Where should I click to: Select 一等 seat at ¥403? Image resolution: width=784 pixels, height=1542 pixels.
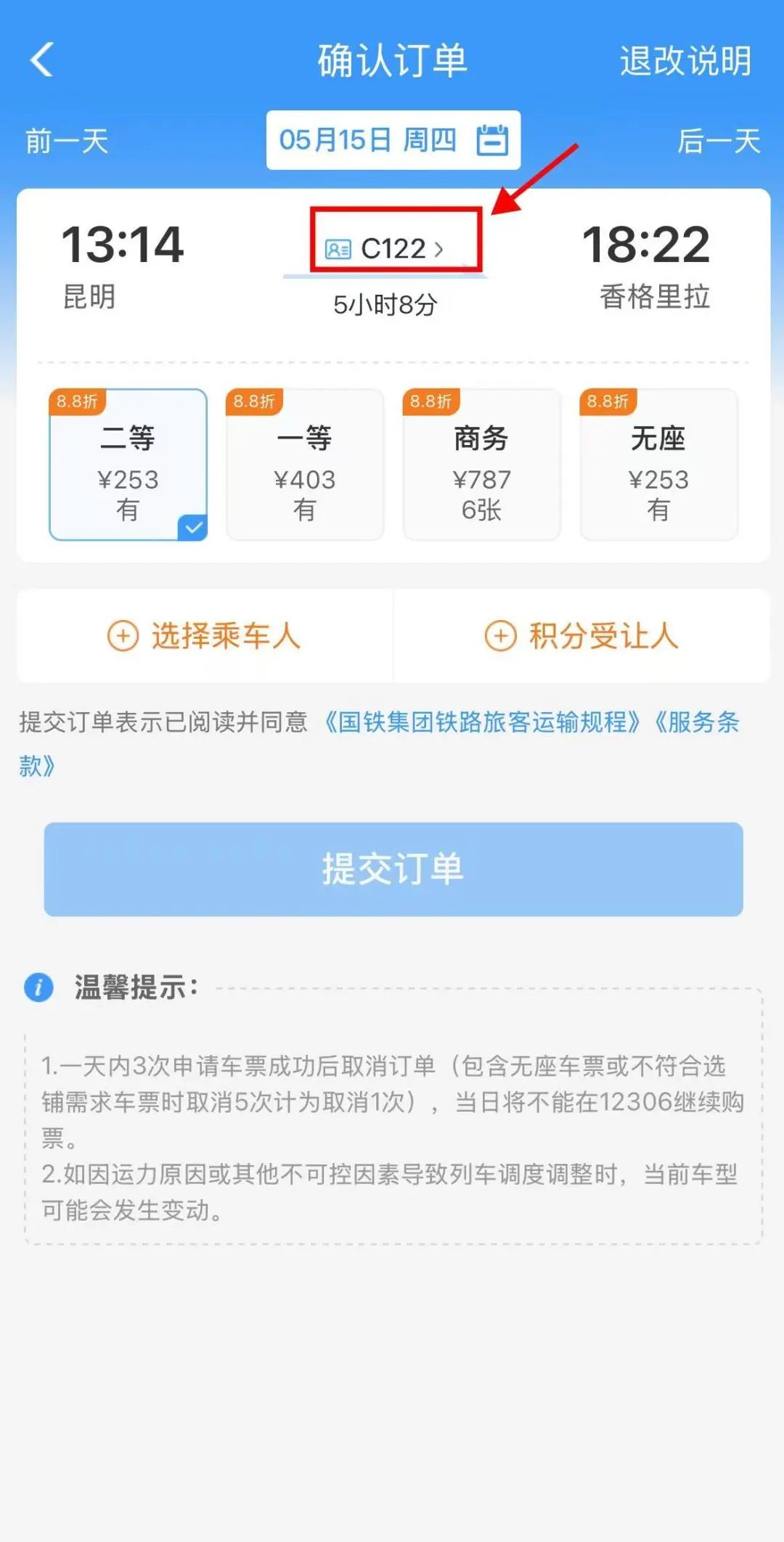pos(305,465)
